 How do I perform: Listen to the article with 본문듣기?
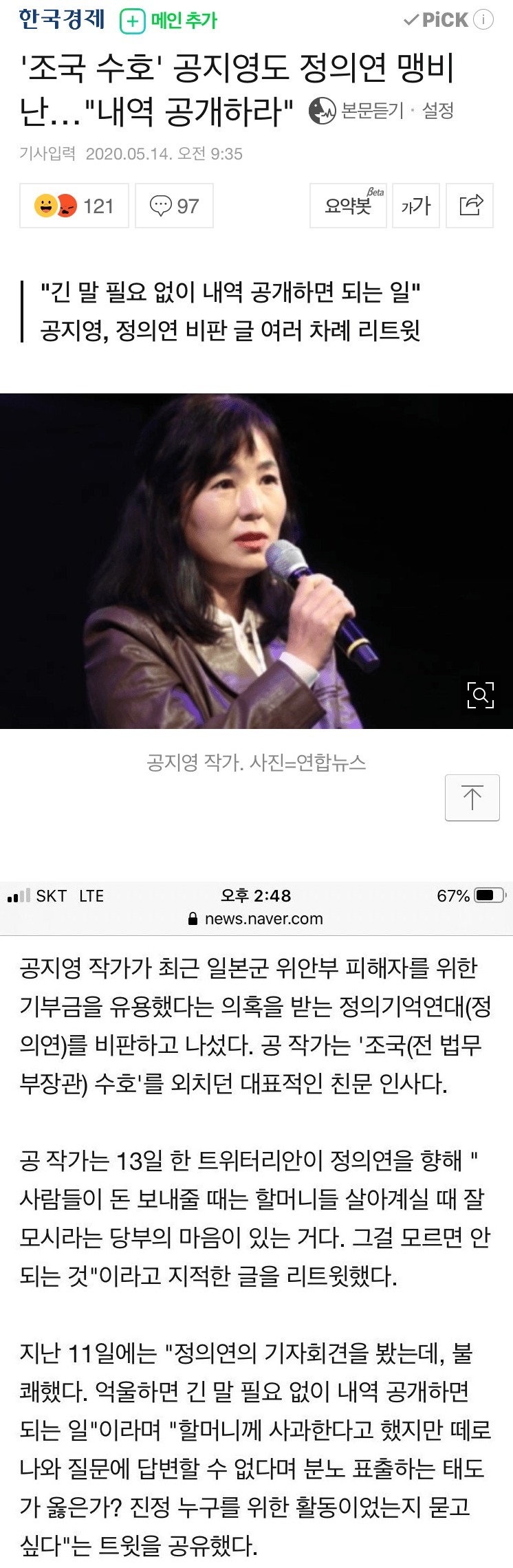pos(356,111)
